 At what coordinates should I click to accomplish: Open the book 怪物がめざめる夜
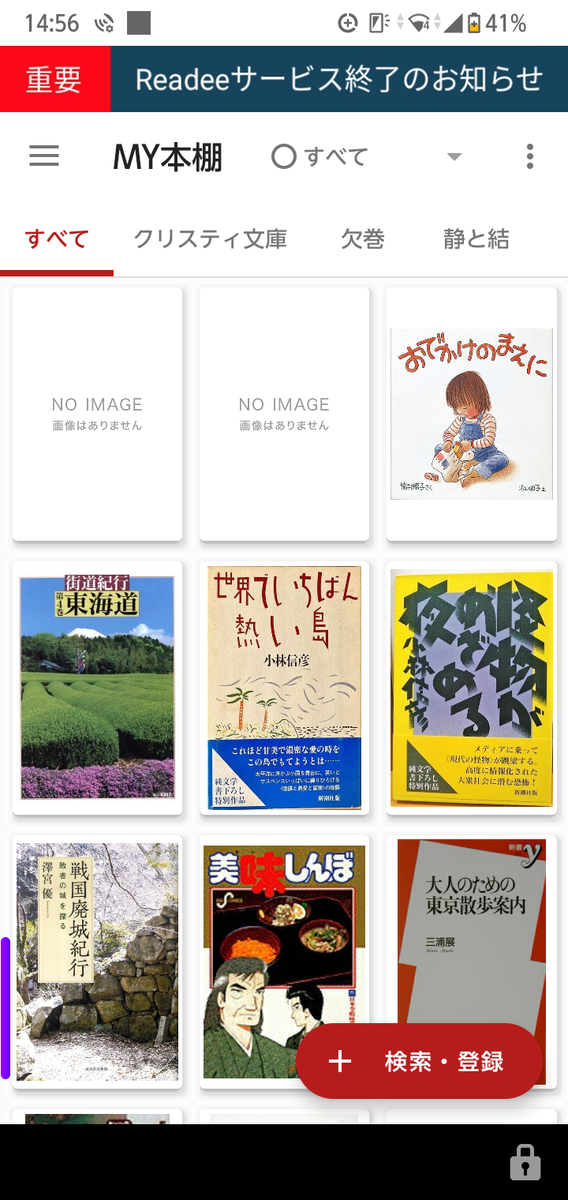click(471, 688)
